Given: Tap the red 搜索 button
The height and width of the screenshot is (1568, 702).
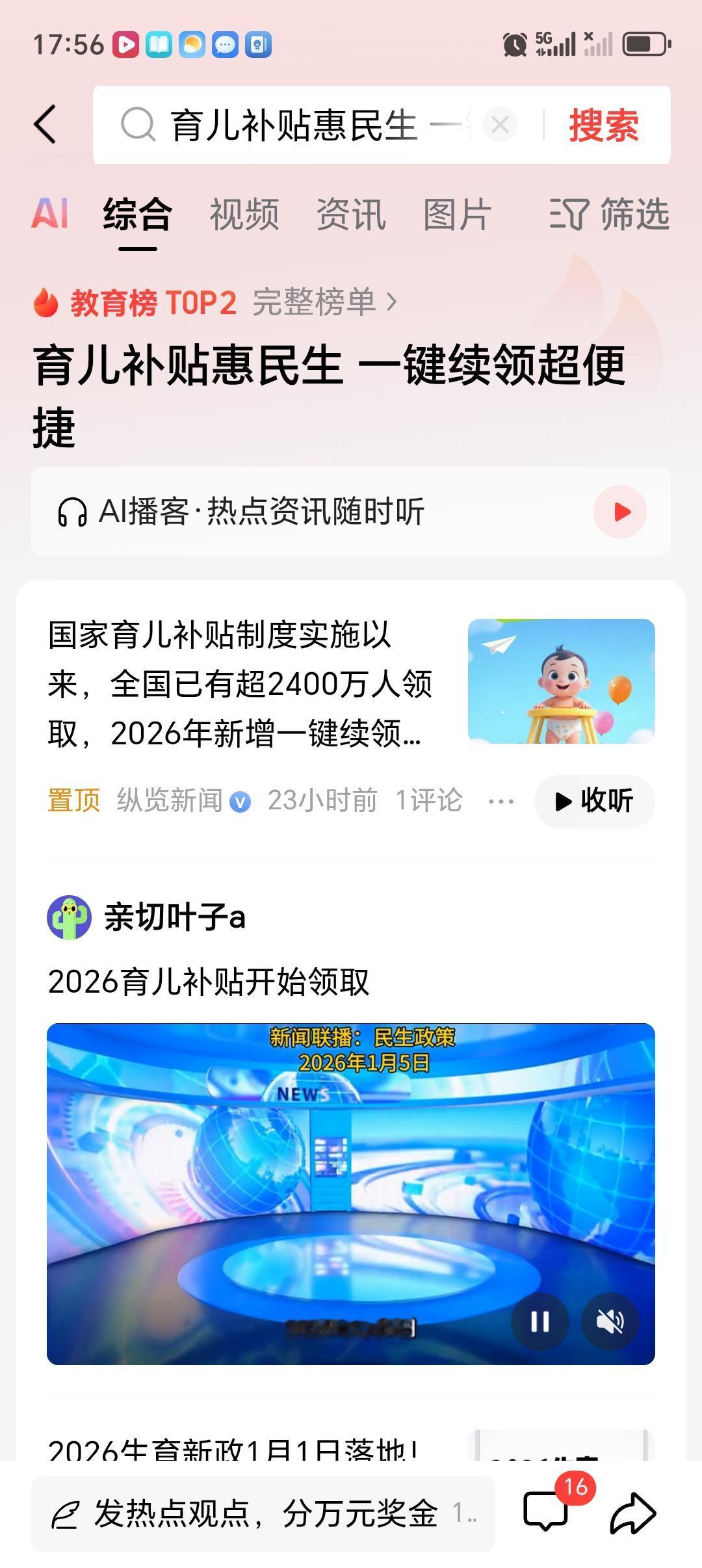Looking at the screenshot, I should [x=604, y=125].
